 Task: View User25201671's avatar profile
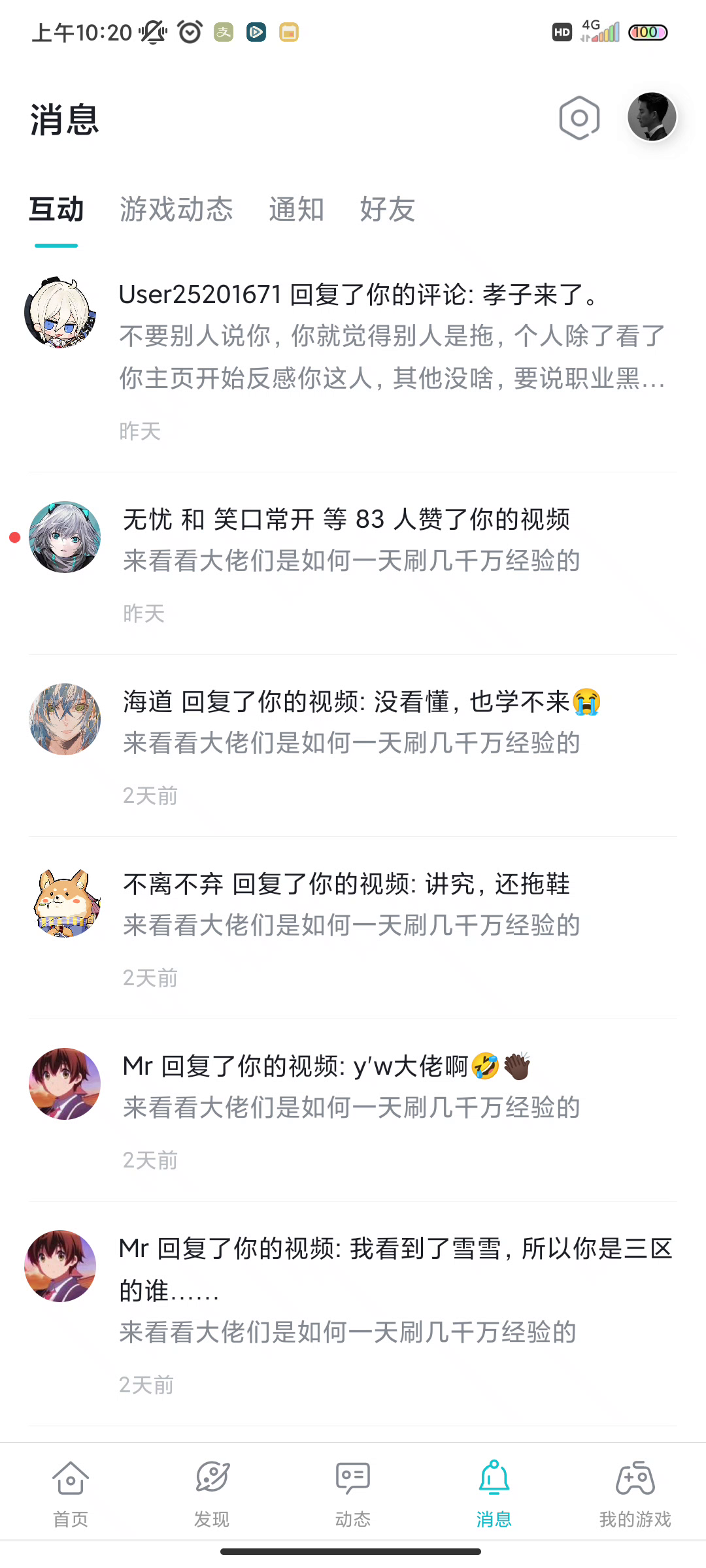click(61, 313)
